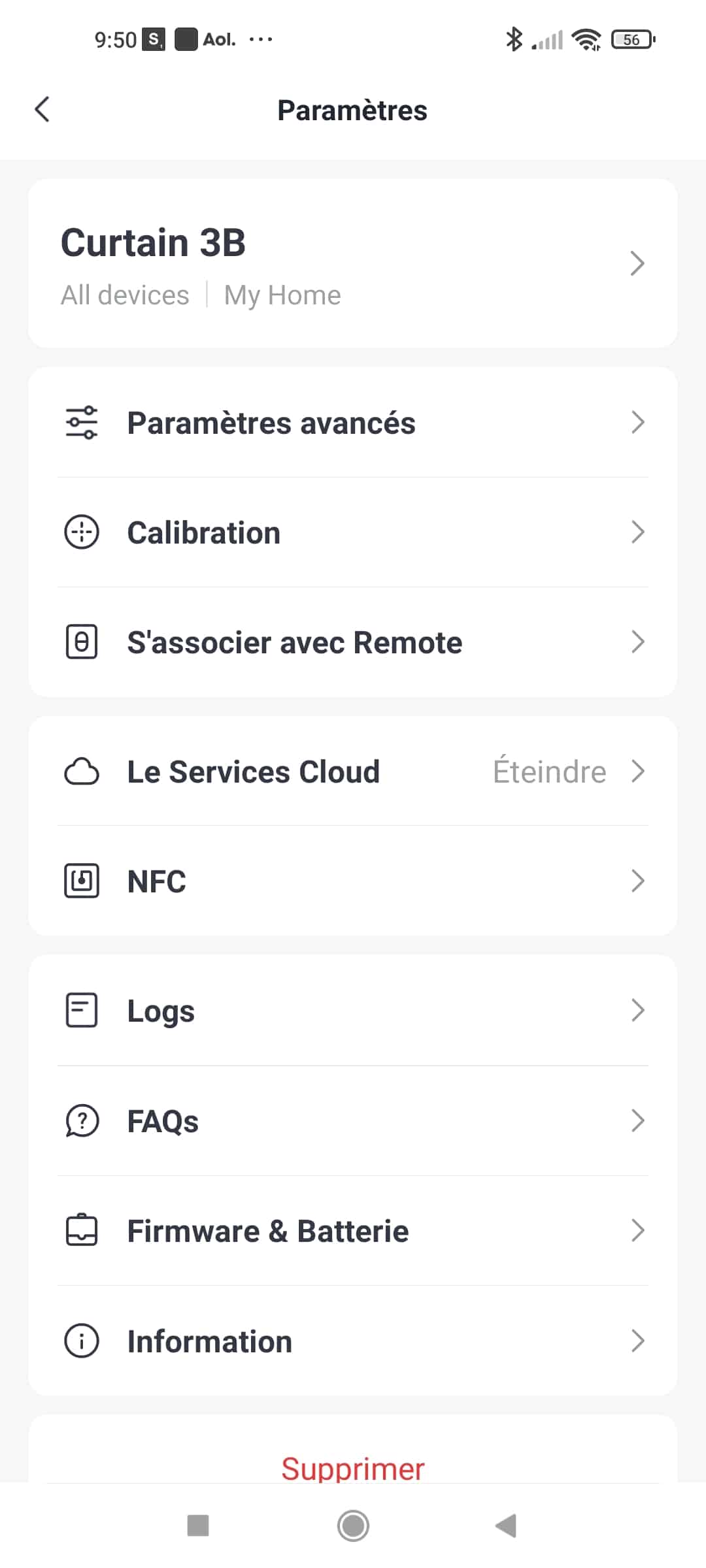
Task: View the Logs
Action: coord(353,1011)
